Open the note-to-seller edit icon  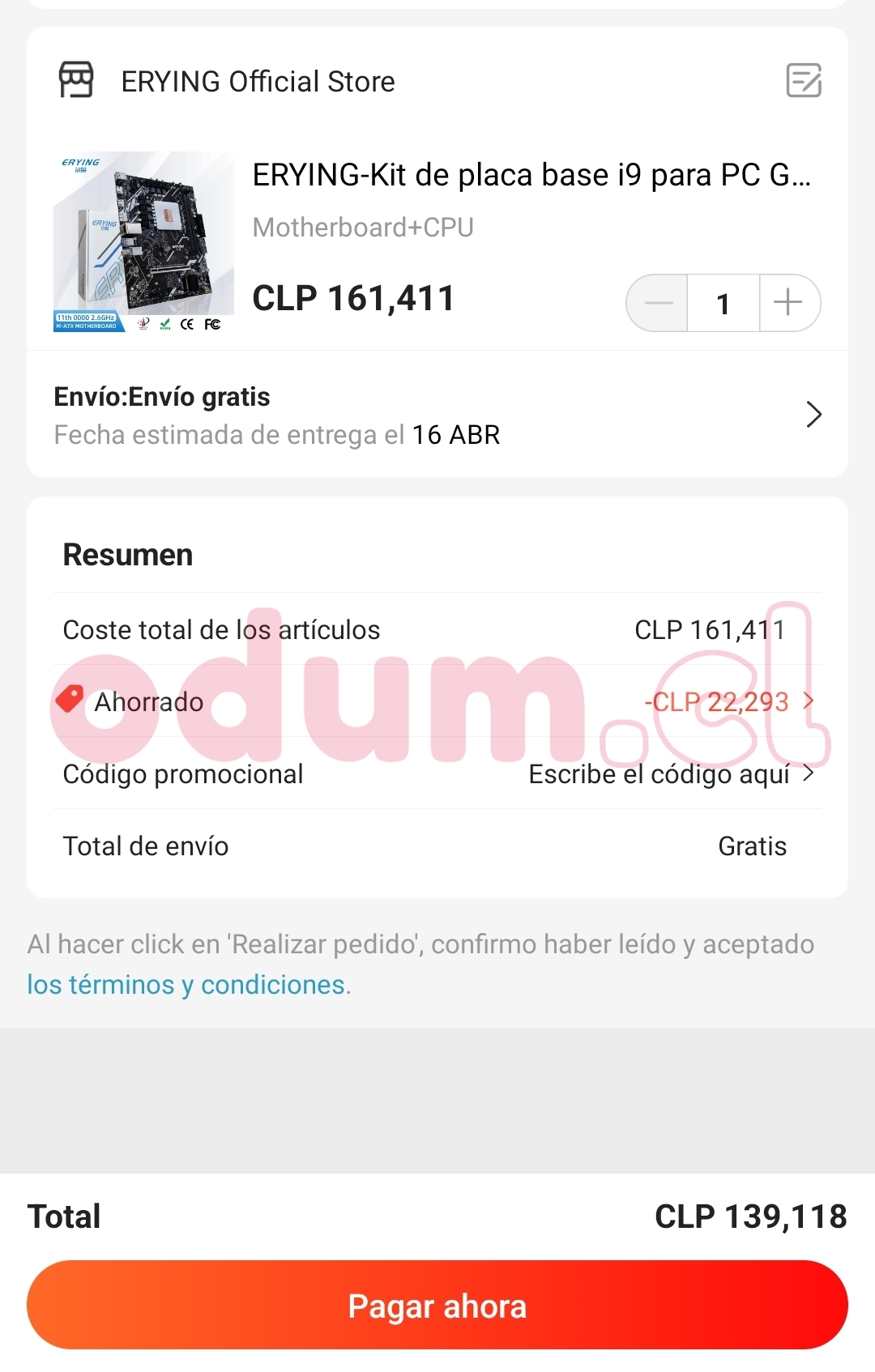(x=804, y=81)
